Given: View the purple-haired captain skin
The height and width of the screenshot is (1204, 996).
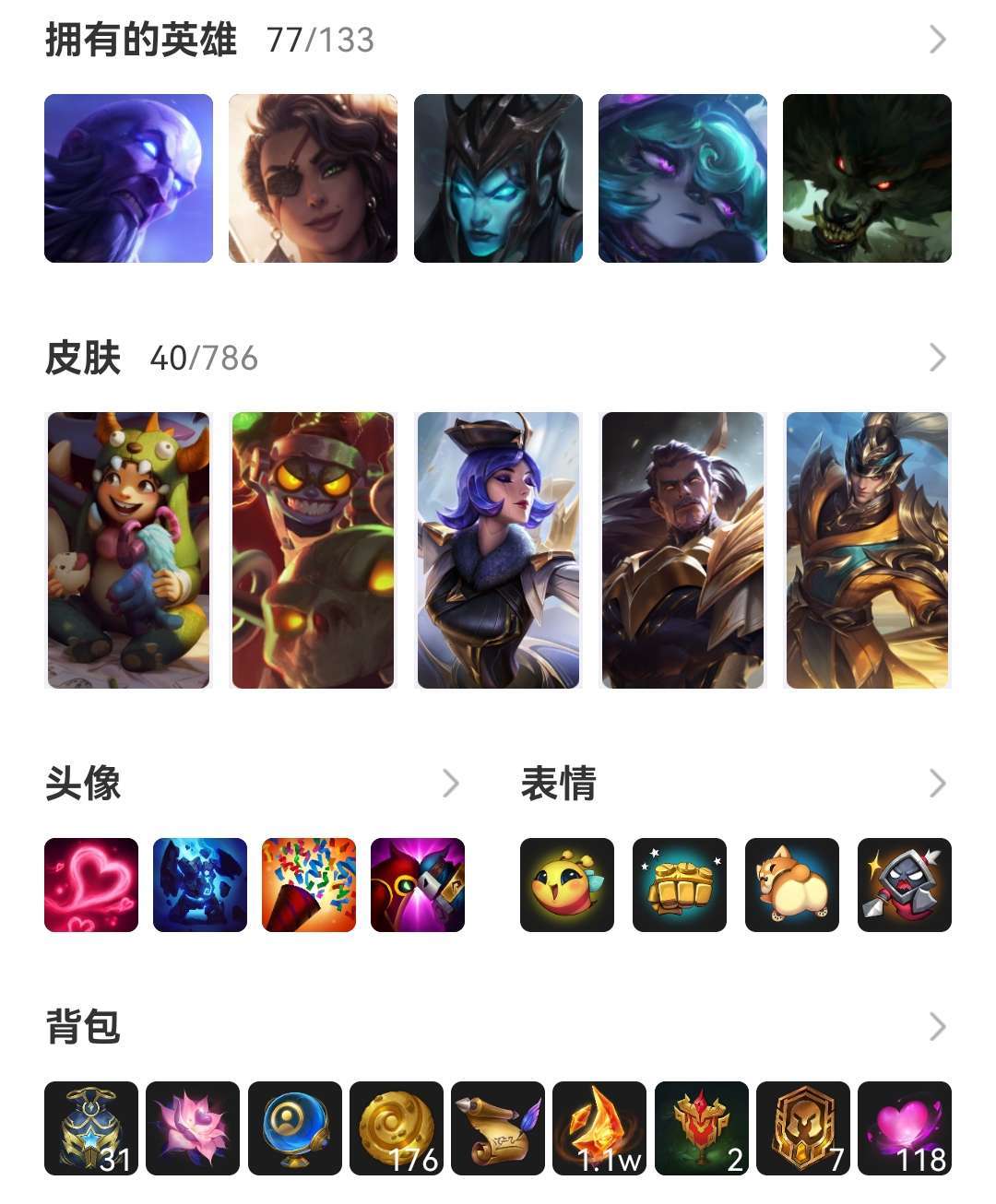Looking at the screenshot, I should tap(498, 550).
